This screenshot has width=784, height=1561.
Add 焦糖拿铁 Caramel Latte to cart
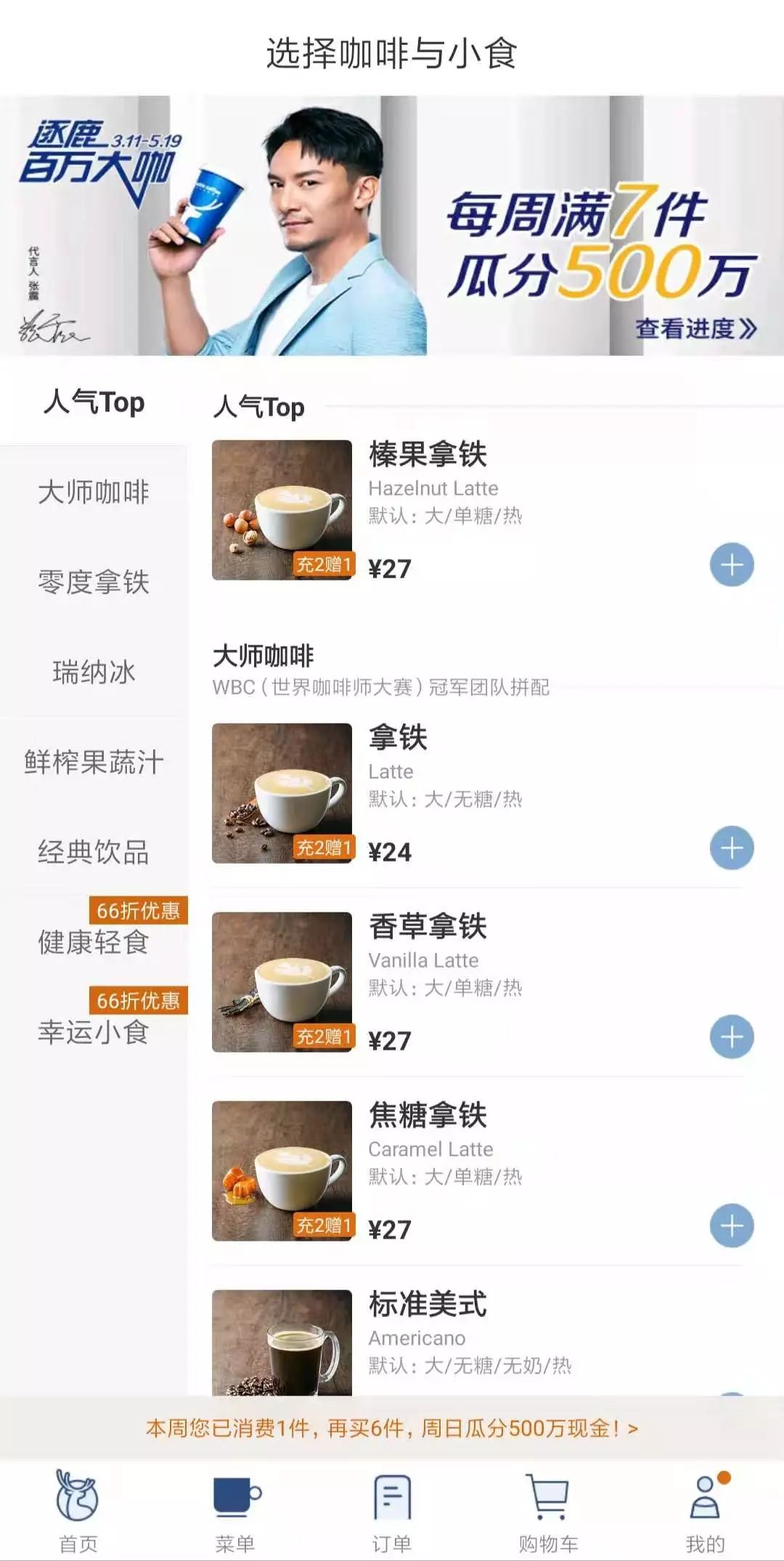(x=731, y=1225)
